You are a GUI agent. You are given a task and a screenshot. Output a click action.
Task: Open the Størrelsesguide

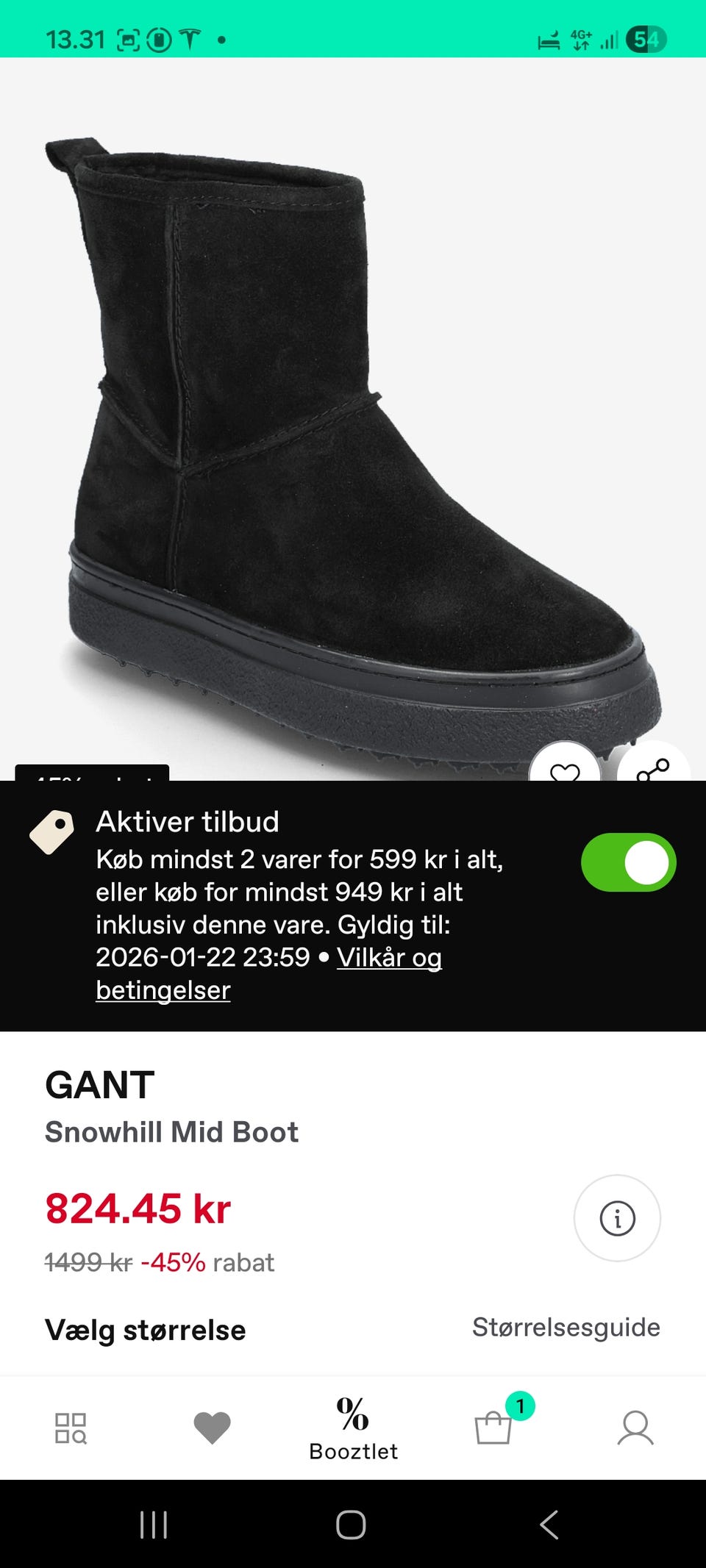(x=566, y=1327)
